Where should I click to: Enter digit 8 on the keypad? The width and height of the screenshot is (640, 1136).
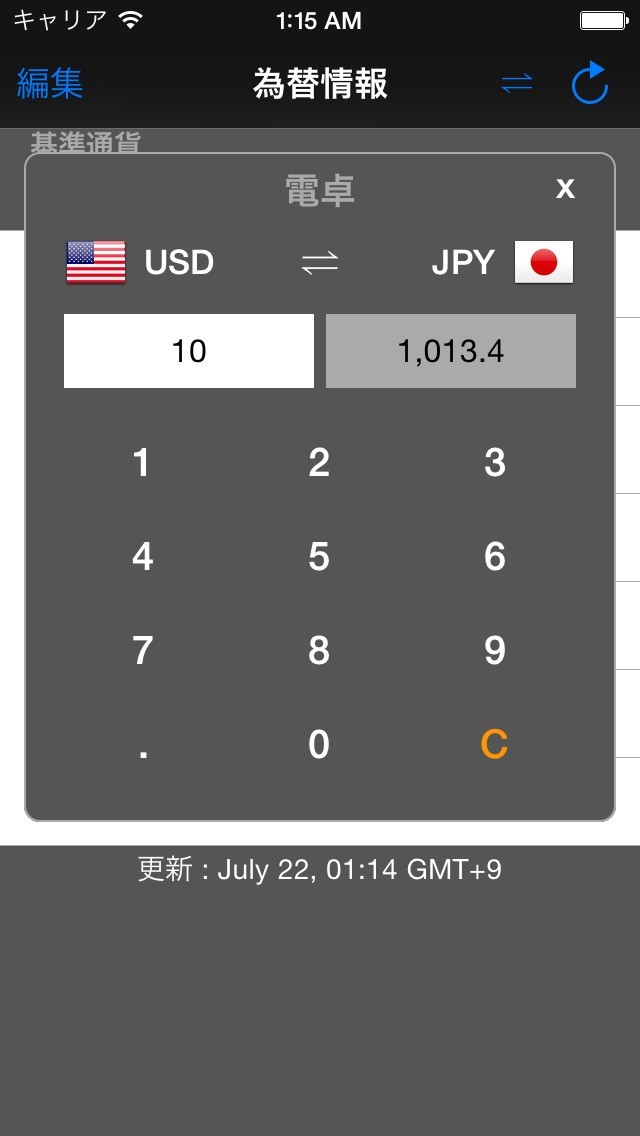coord(319,651)
